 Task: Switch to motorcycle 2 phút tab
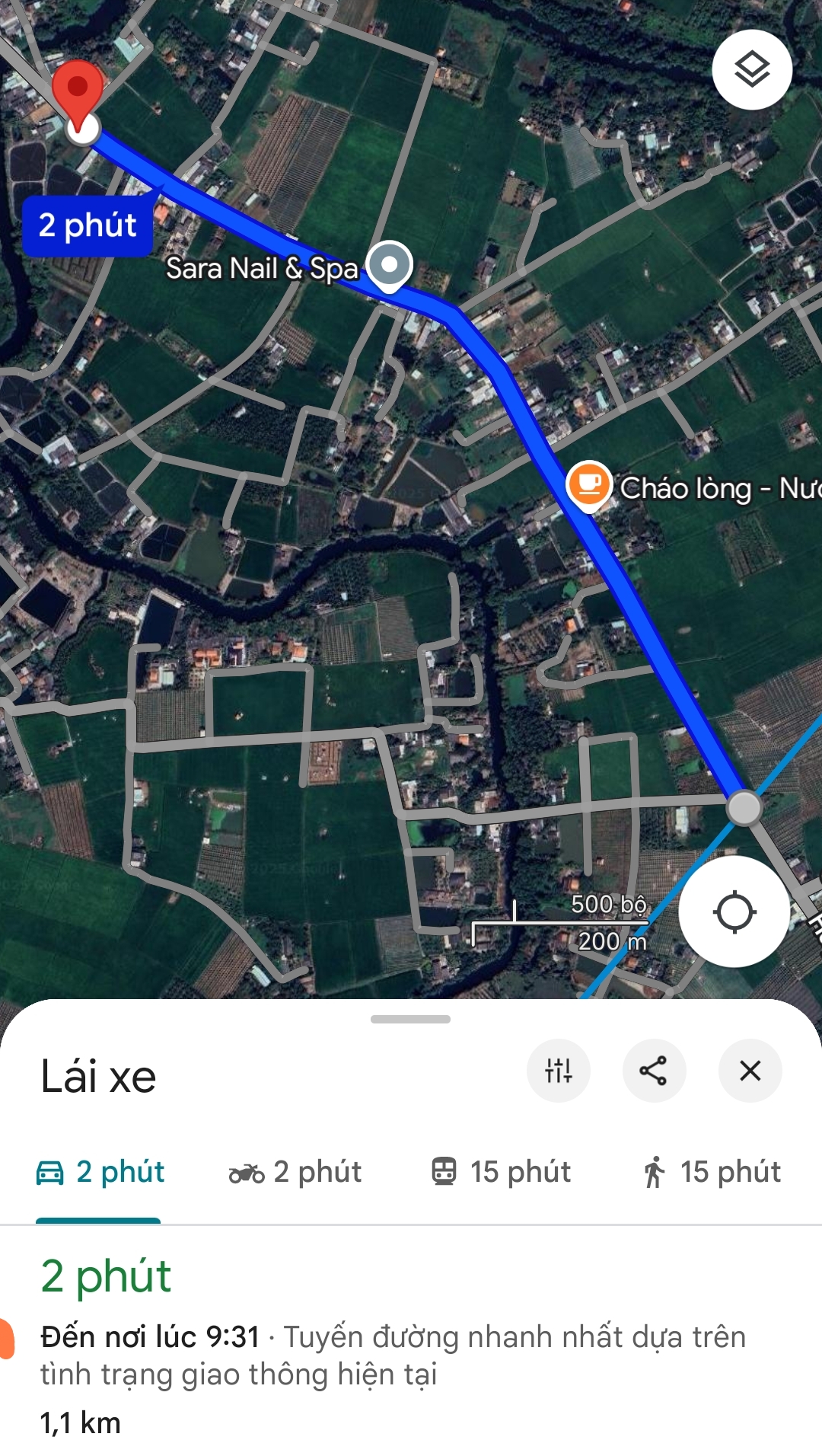[295, 1172]
